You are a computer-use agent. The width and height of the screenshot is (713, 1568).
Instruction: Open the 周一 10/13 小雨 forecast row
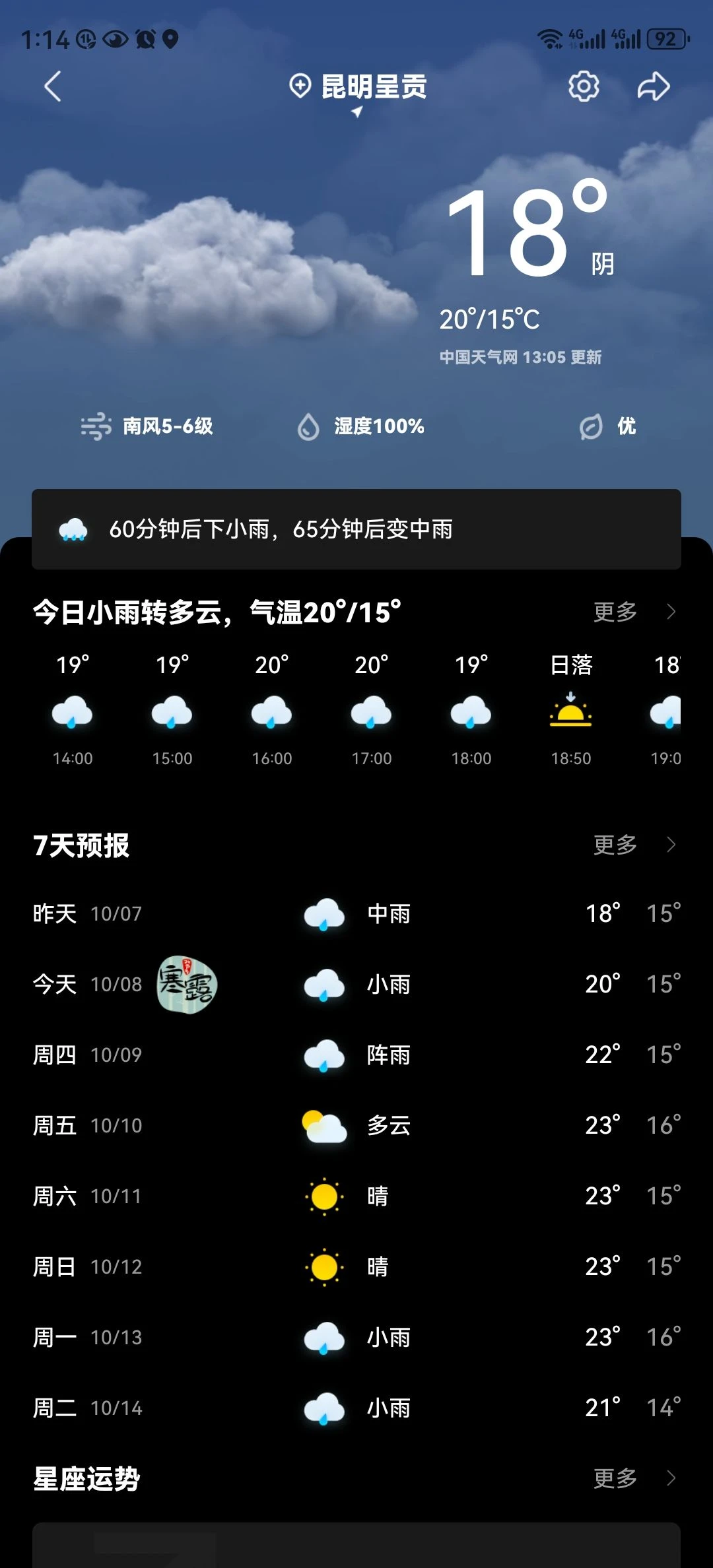(356, 1337)
